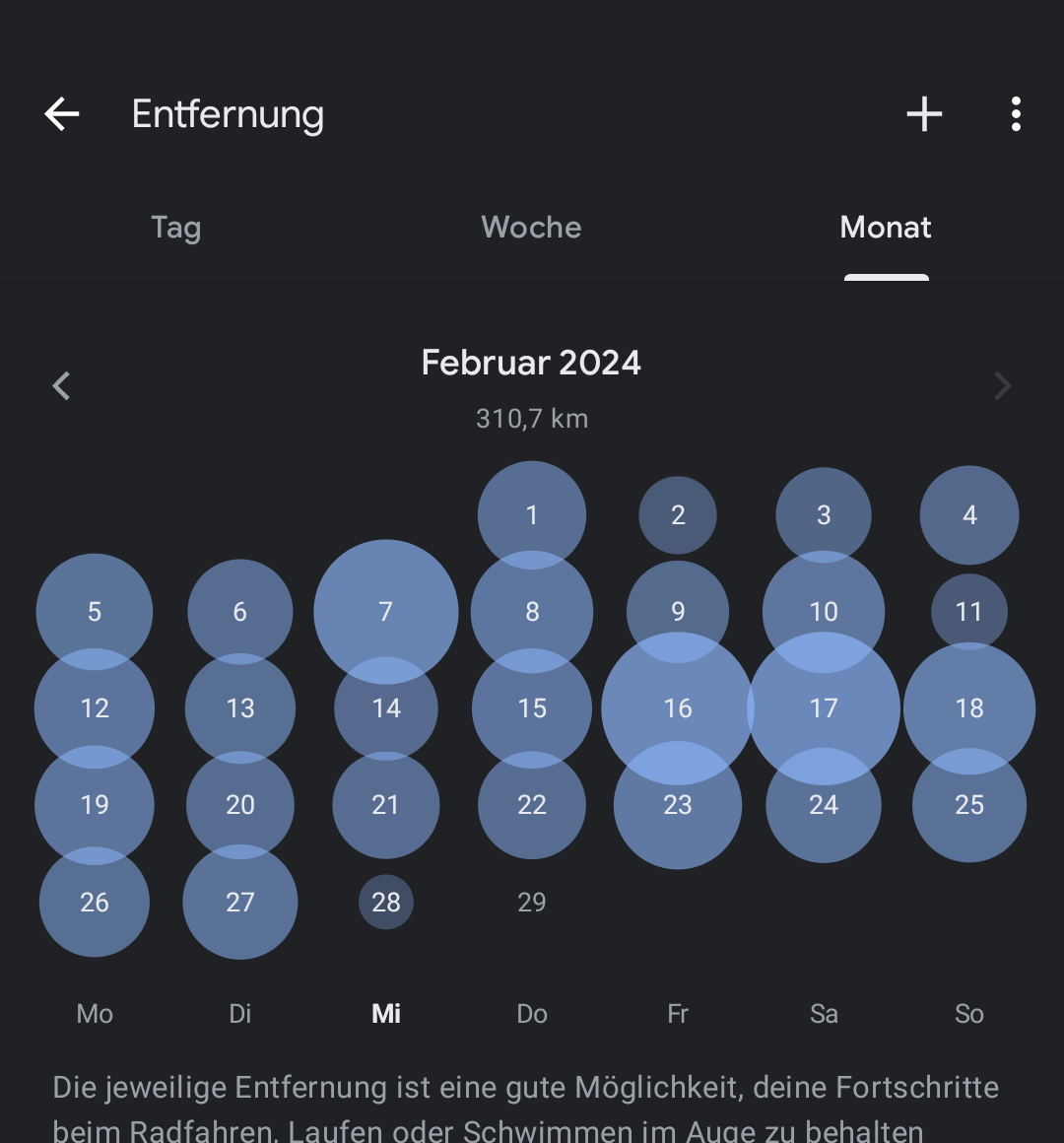
Task: View day 5 distance details
Action: pyautogui.click(x=95, y=612)
